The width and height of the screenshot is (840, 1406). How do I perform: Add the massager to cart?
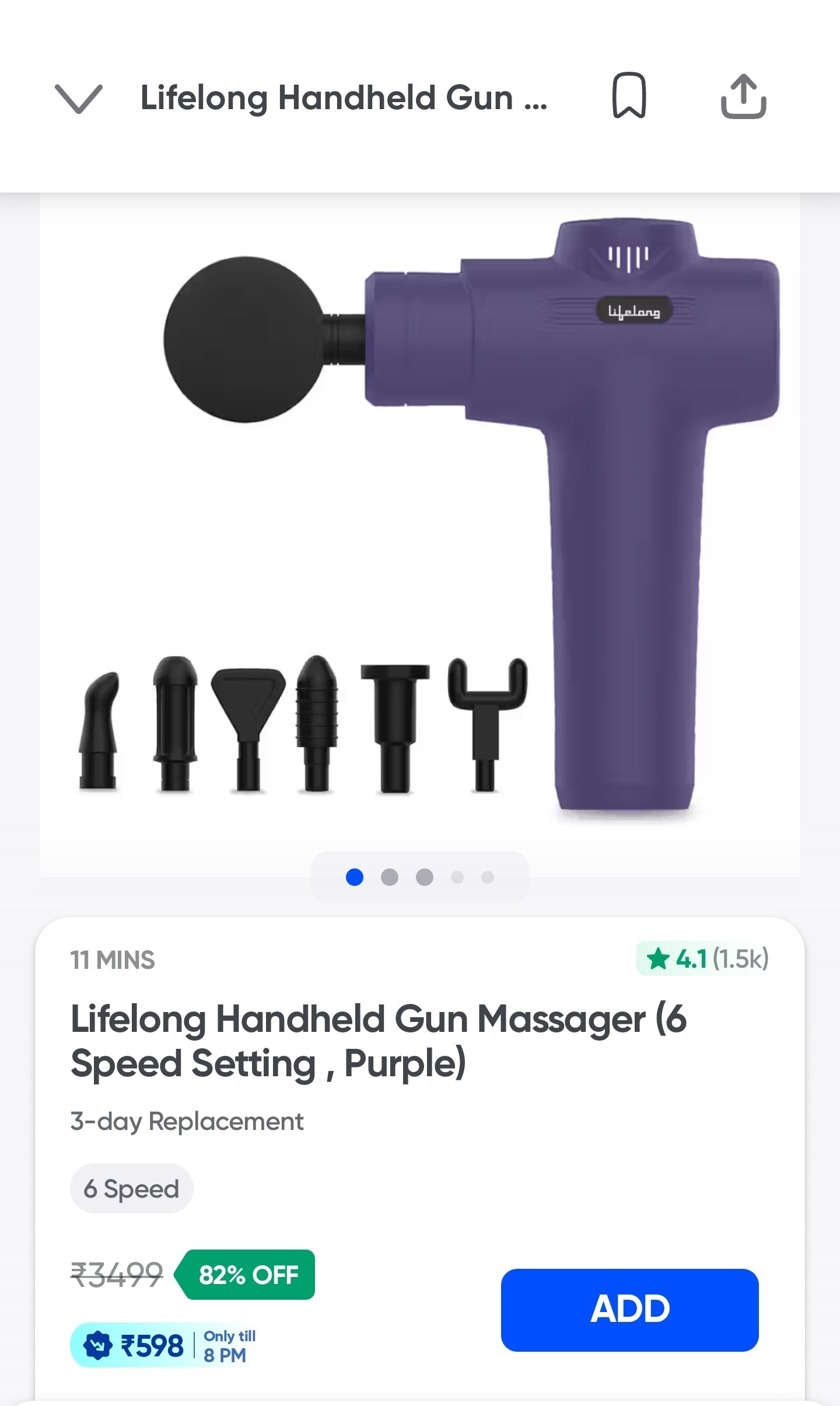pyautogui.click(x=629, y=1309)
